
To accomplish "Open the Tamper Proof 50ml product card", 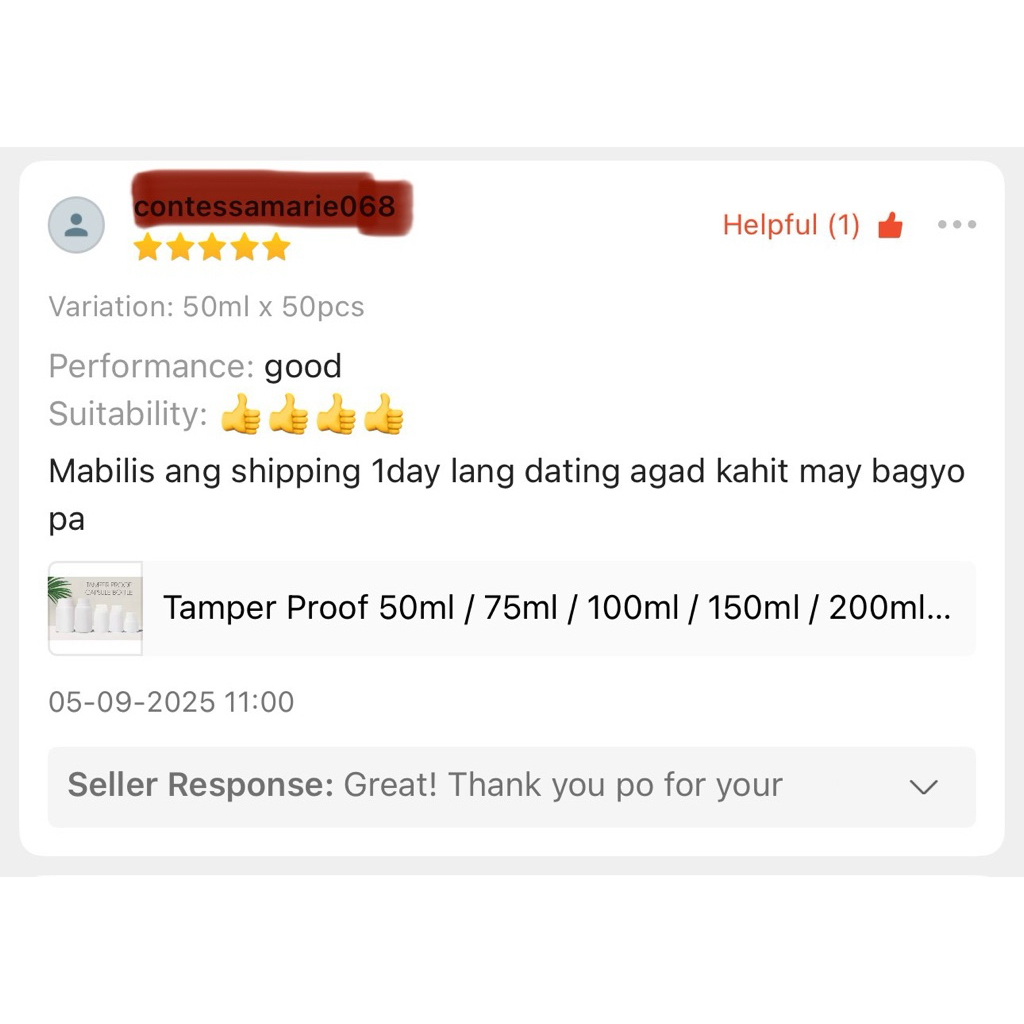I will click(511, 608).
